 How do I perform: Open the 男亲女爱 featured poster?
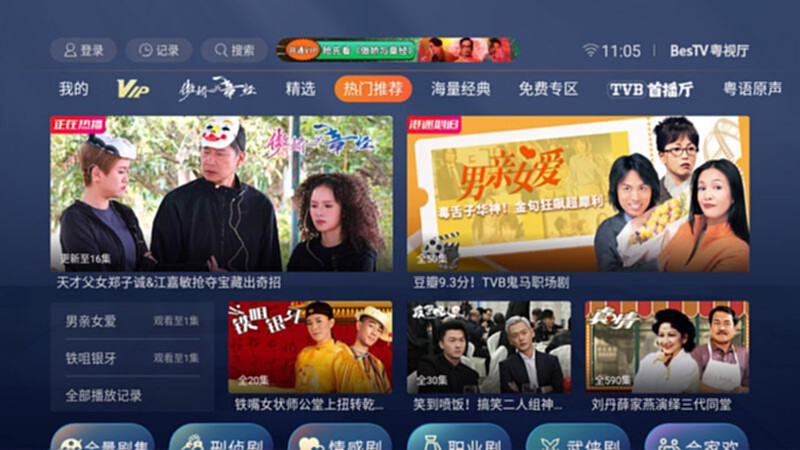[x=577, y=194]
